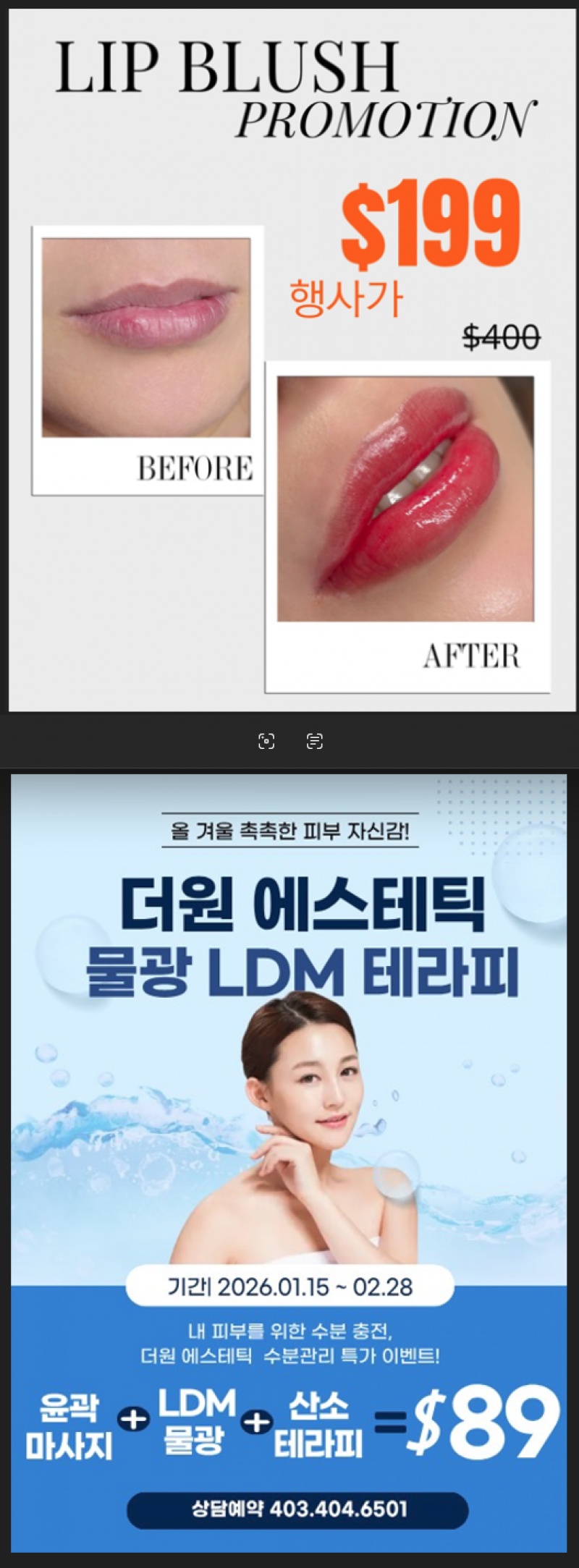Tap the extract text scan icon
This screenshot has height=1568, width=579.
pyautogui.click(x=314, y=741)
